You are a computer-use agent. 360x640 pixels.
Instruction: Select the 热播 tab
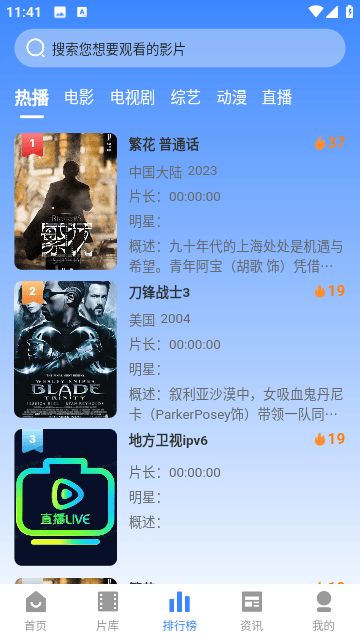point(32,98)
